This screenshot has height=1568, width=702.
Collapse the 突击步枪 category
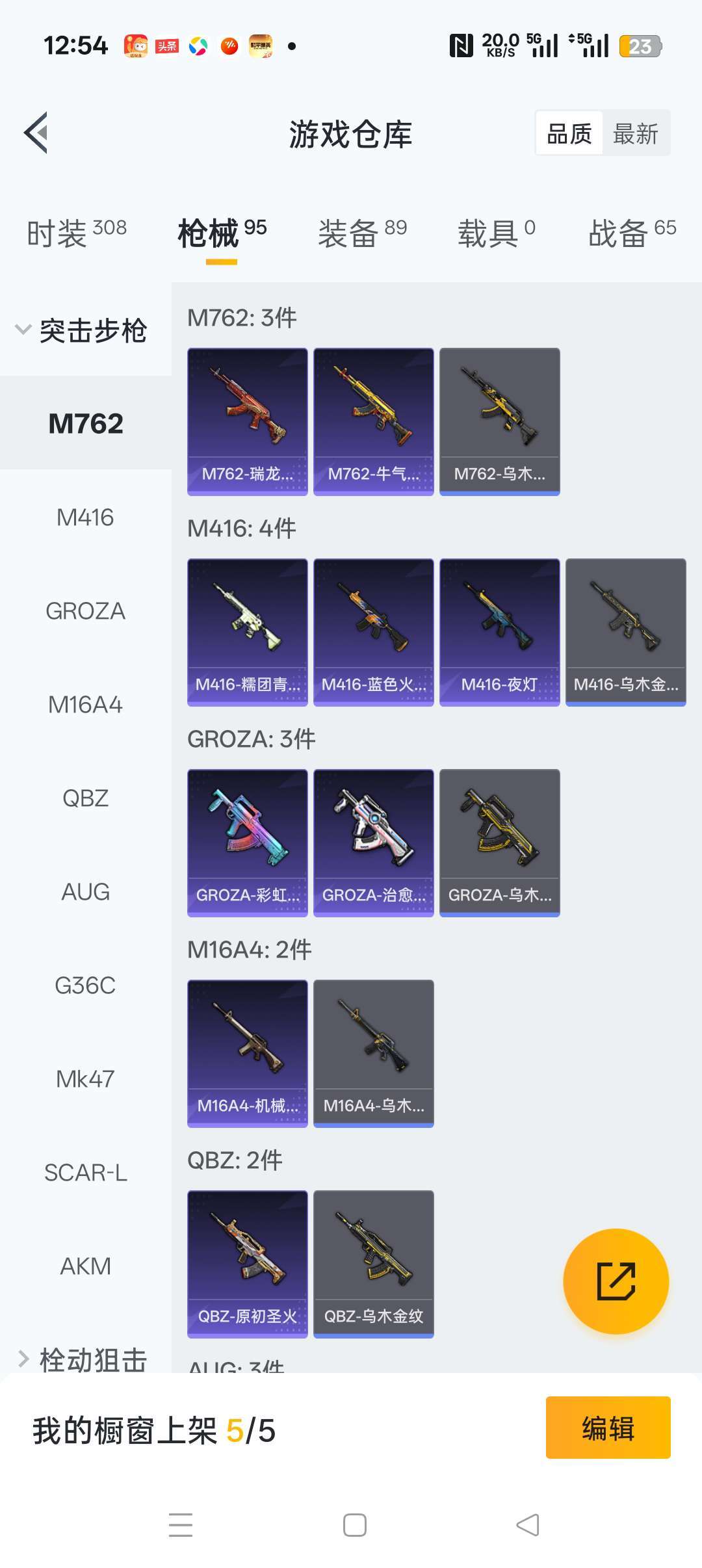(x=81, y=330)
